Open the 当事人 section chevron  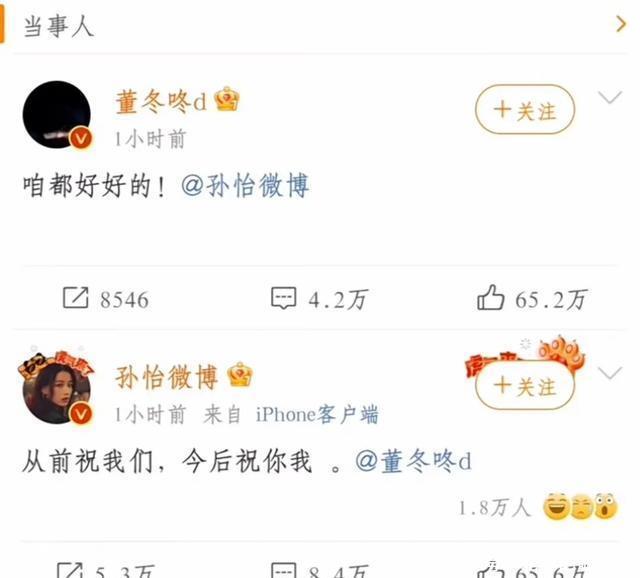(x=622, y=24)
